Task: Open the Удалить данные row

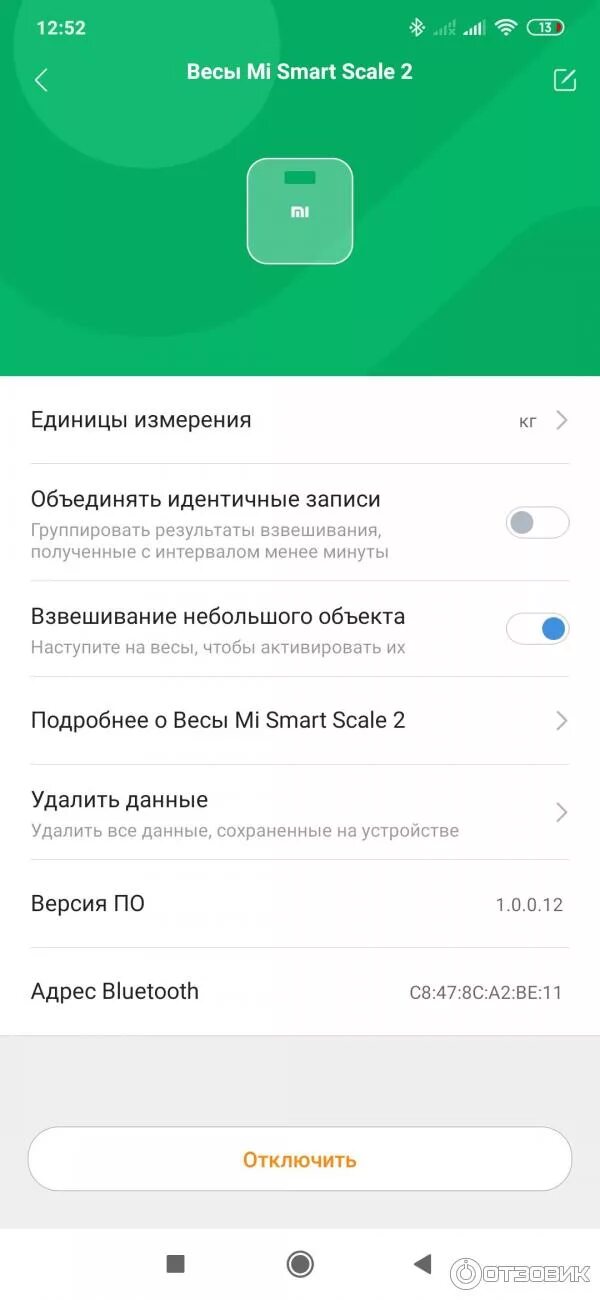Action: coord(300,812)
